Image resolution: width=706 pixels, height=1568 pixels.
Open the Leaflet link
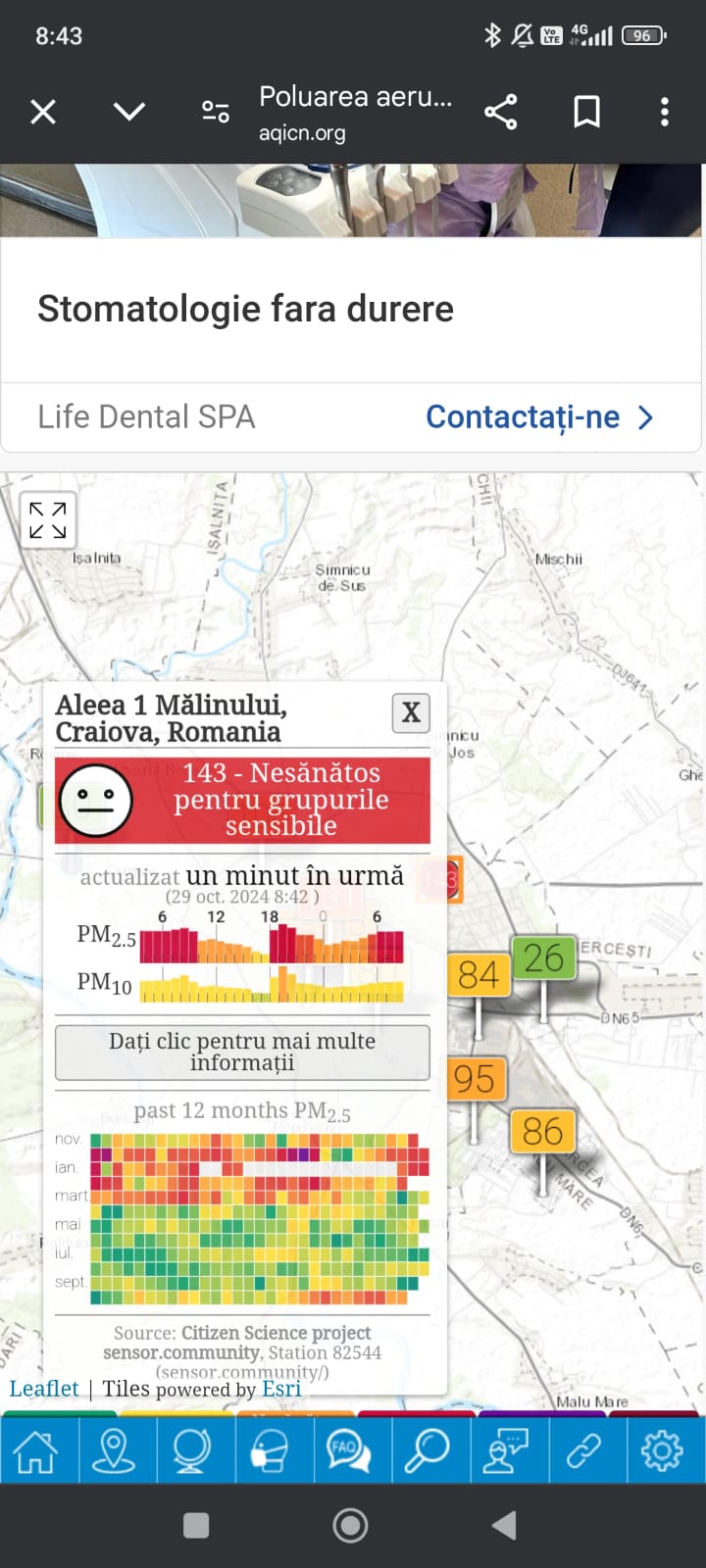point(44,1389)
